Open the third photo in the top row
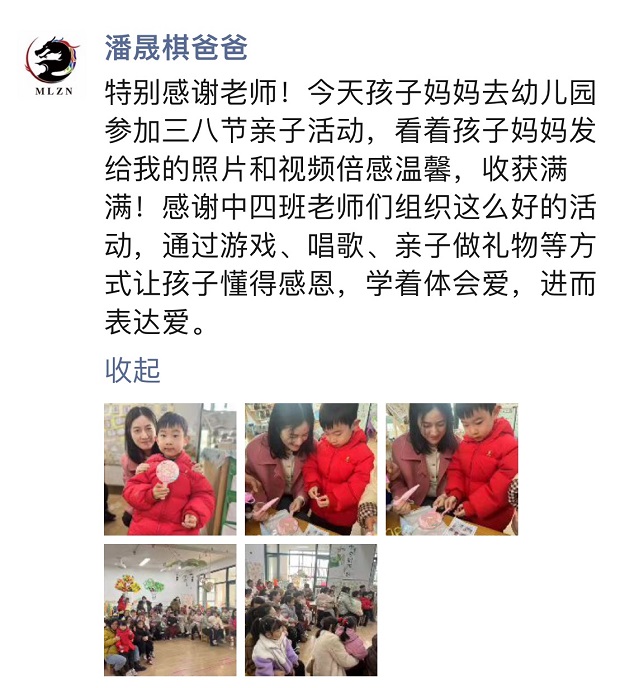 coord(452,469)
